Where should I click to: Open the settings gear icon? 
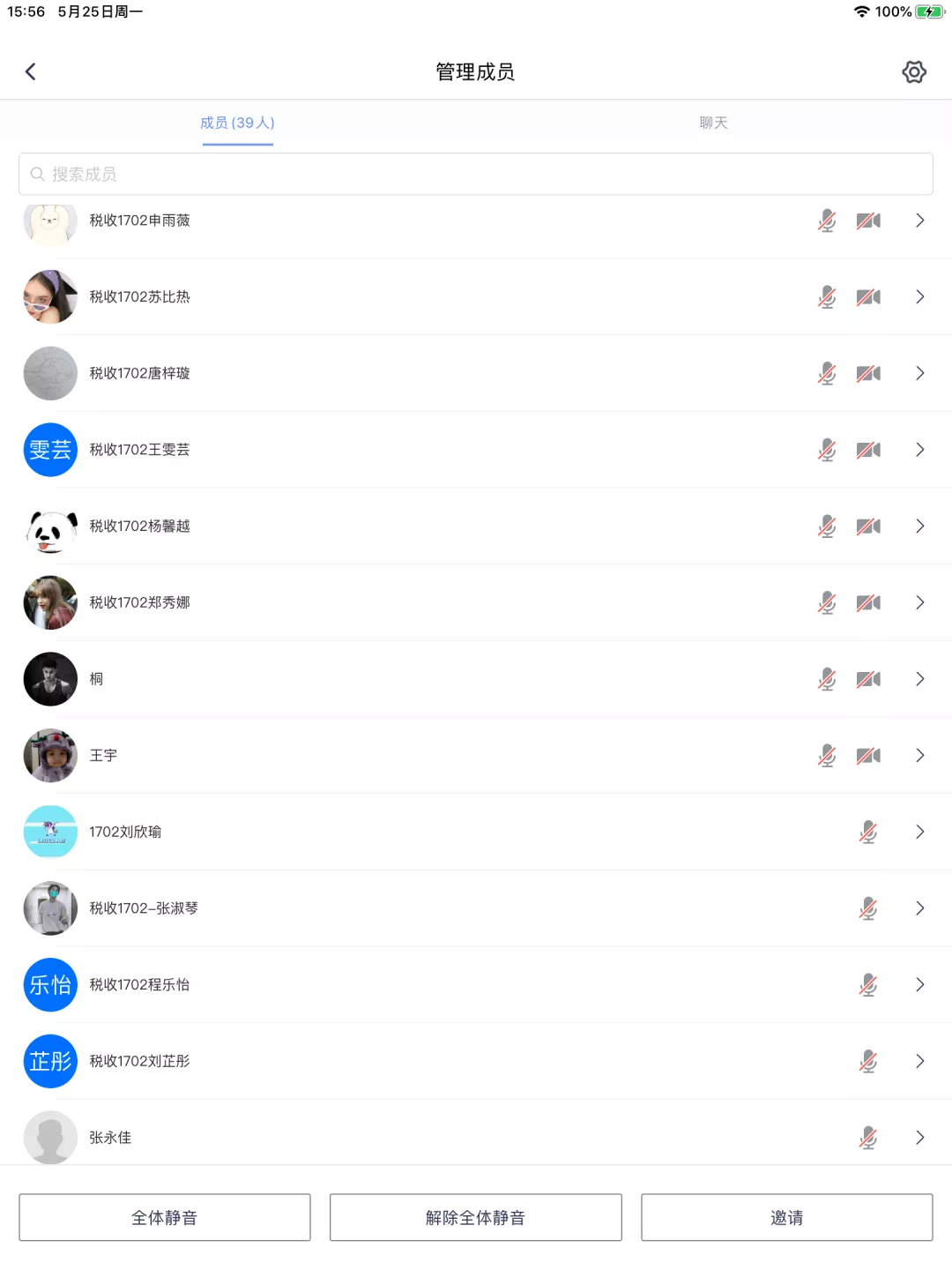pos(914,71)
